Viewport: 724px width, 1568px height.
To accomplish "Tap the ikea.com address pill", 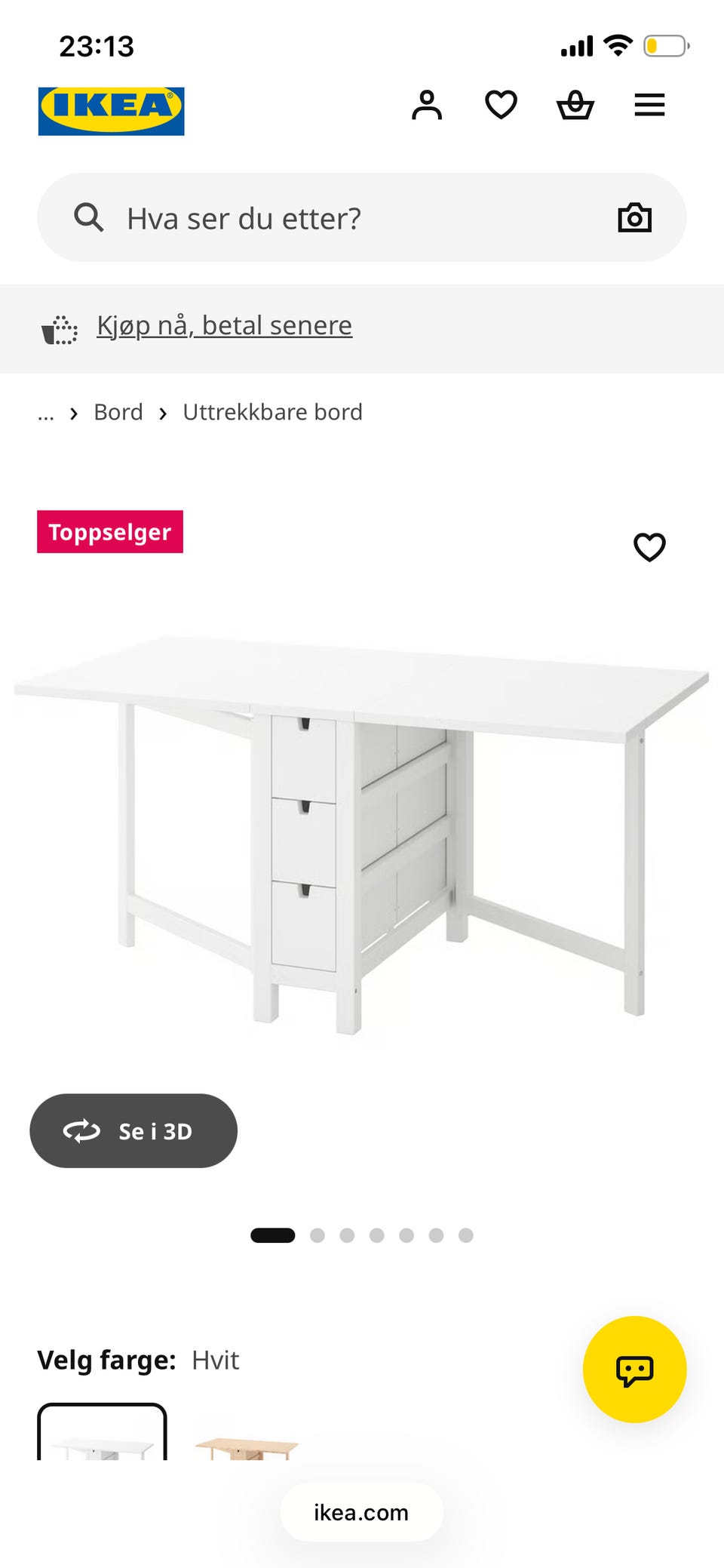I will [x=362, y=1512].
